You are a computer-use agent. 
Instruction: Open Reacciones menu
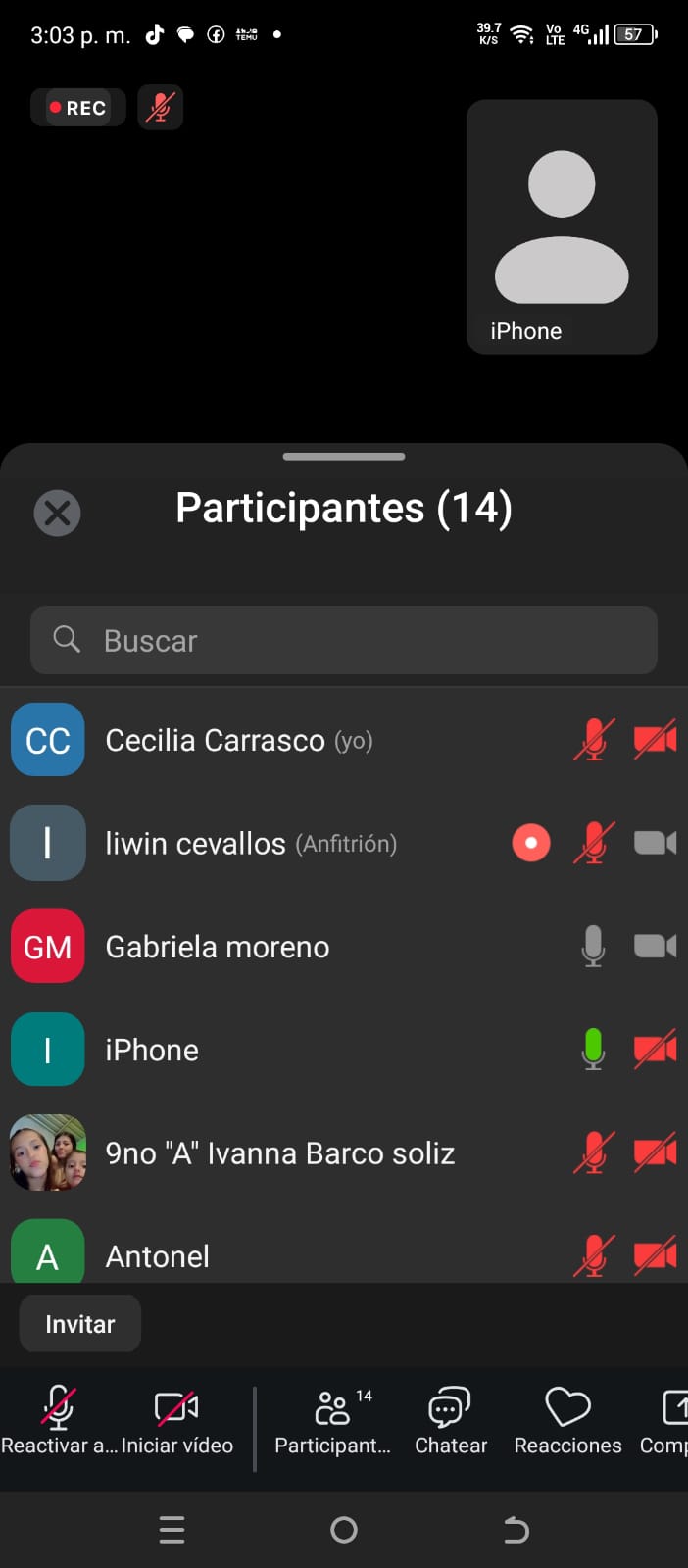pos(567,1419)
